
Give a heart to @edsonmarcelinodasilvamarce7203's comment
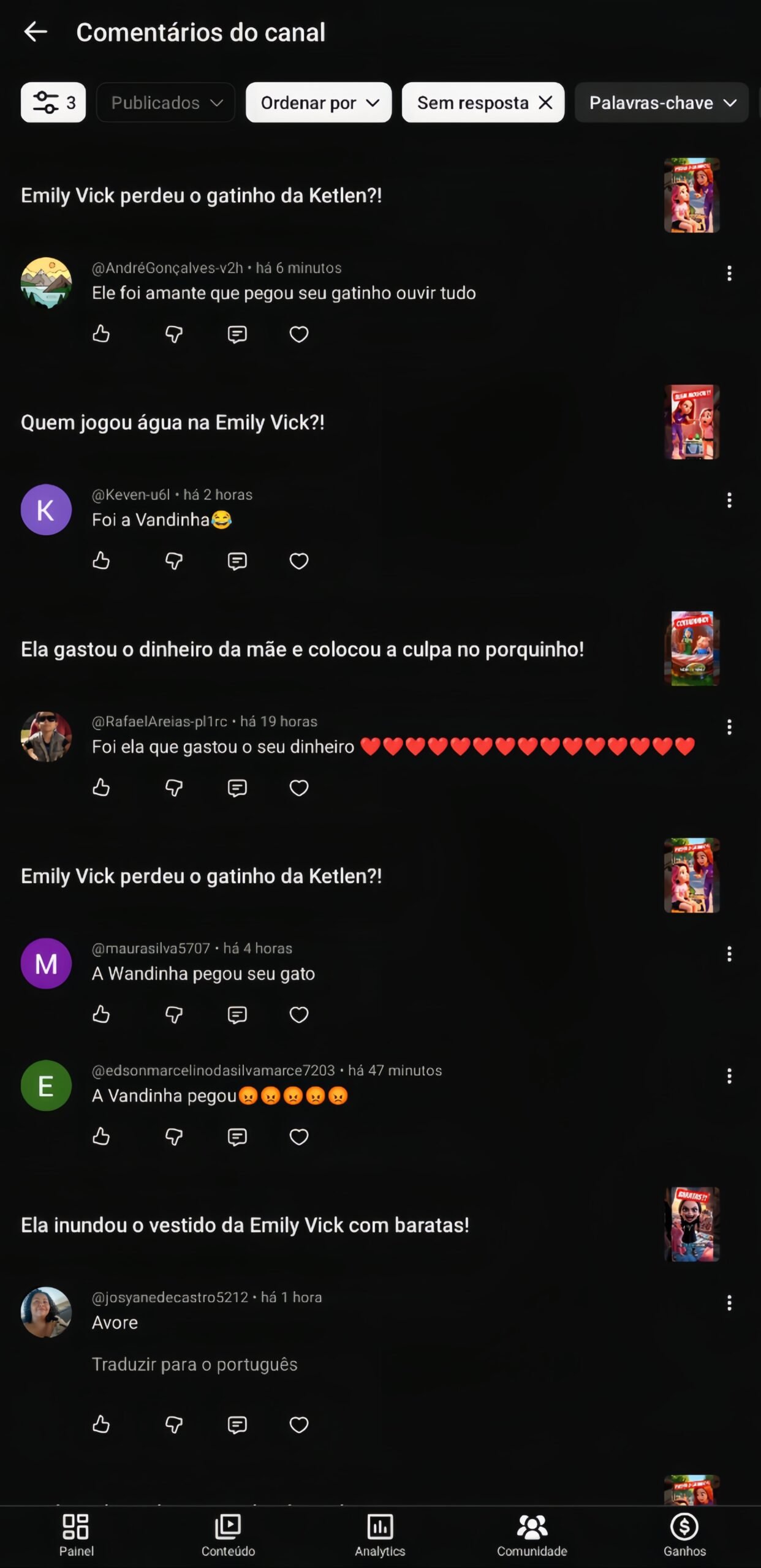tap(299, 1137)
